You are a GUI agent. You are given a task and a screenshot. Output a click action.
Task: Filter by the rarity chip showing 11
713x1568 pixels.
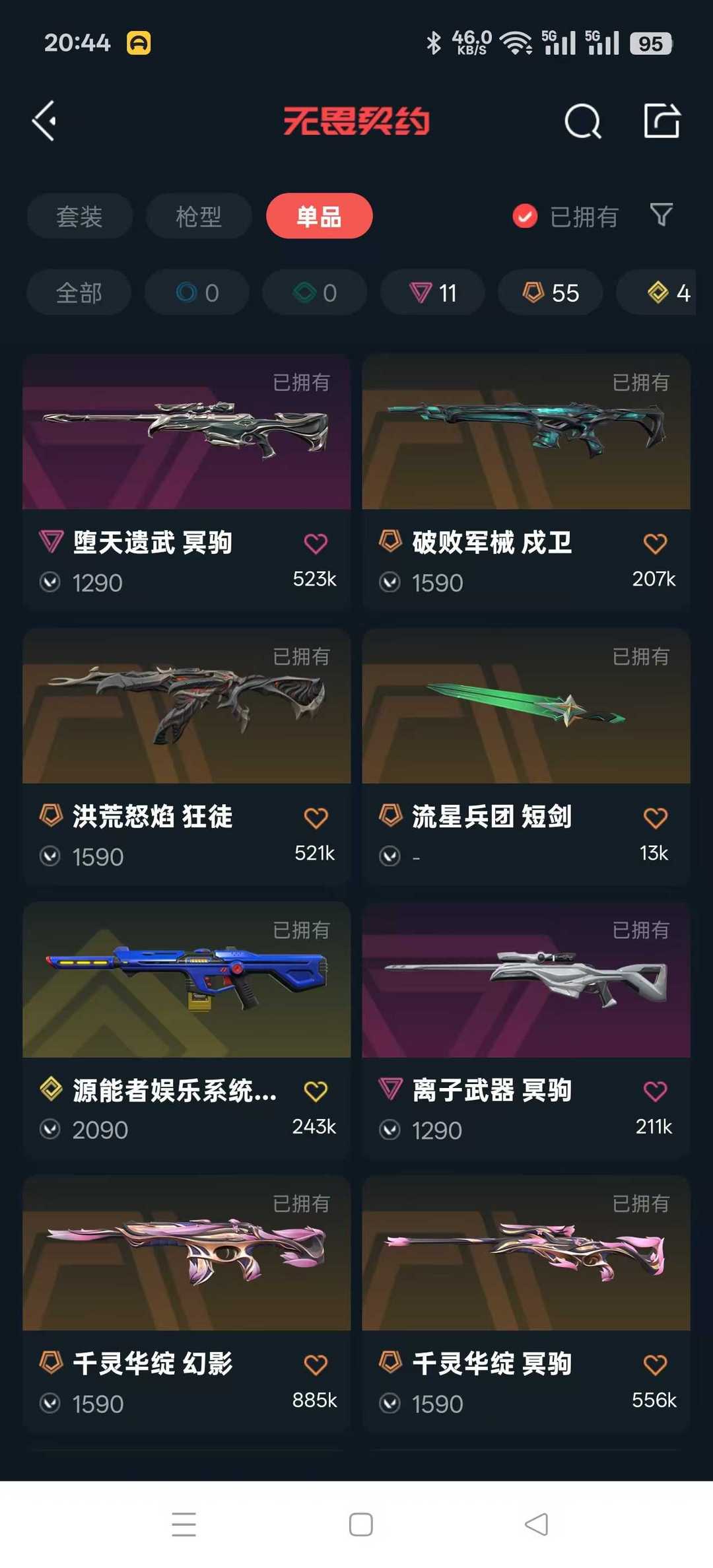pyautogui.click(x=432, y=292)
